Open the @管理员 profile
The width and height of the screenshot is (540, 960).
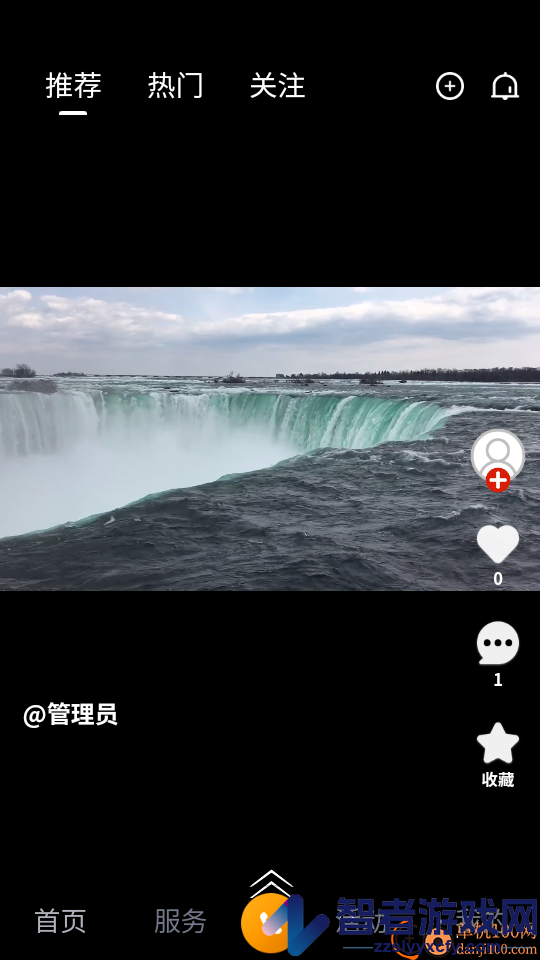click(70, 714)
